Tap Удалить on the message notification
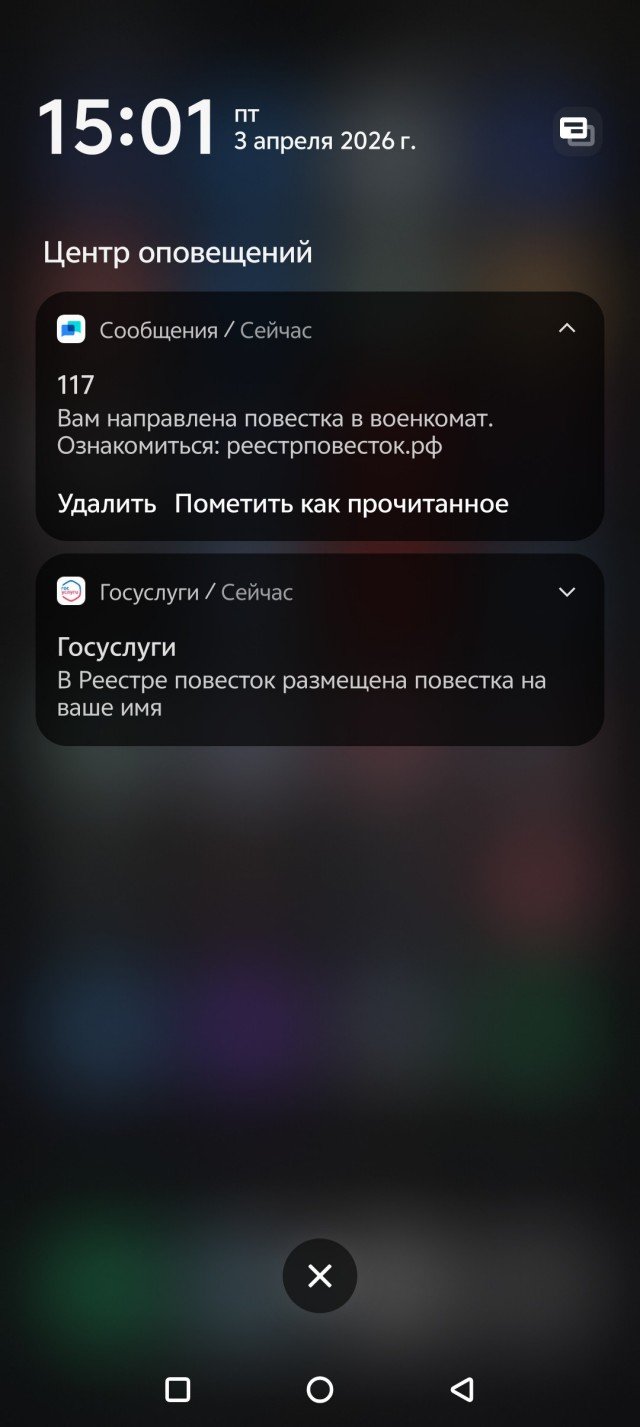 (107, 503)
